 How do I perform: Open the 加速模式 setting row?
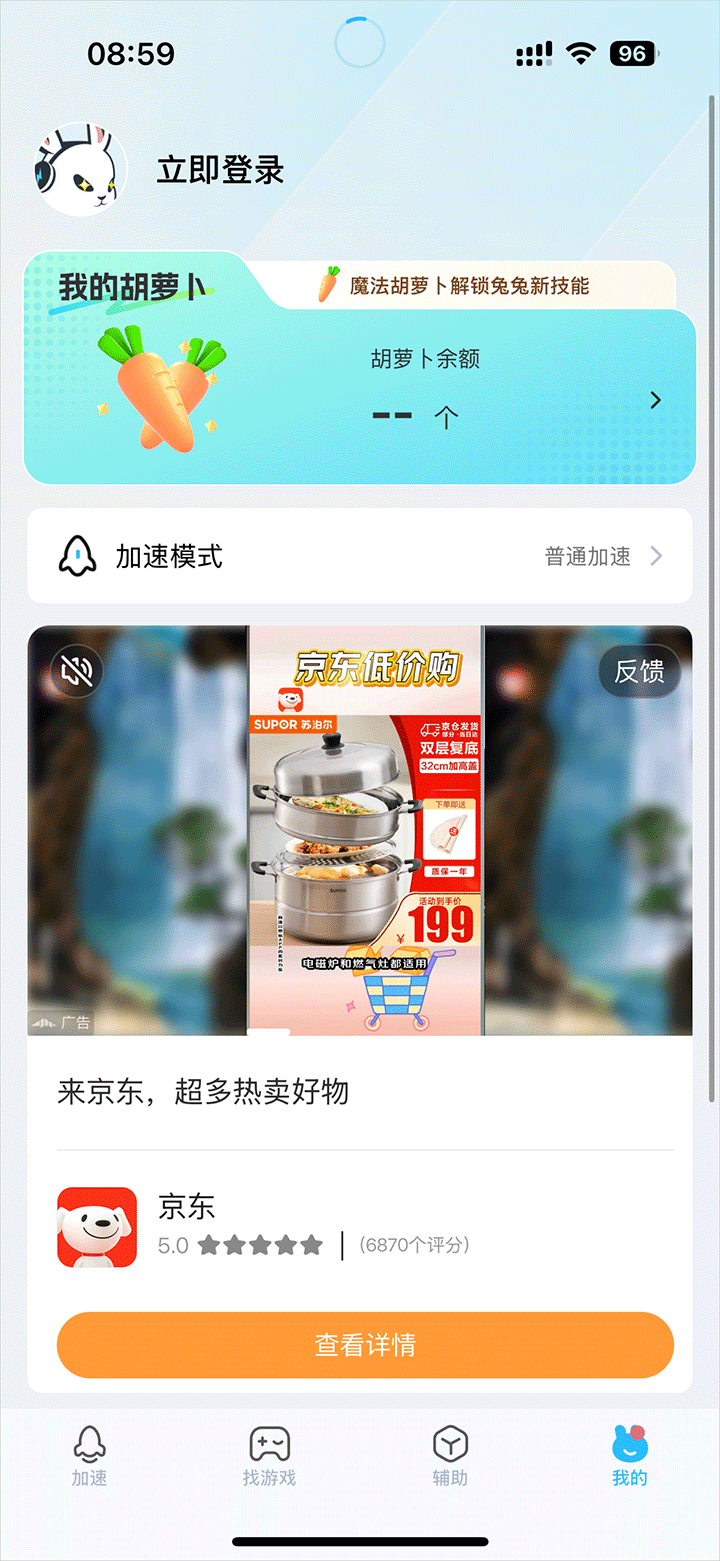click(x=360, y=556)
